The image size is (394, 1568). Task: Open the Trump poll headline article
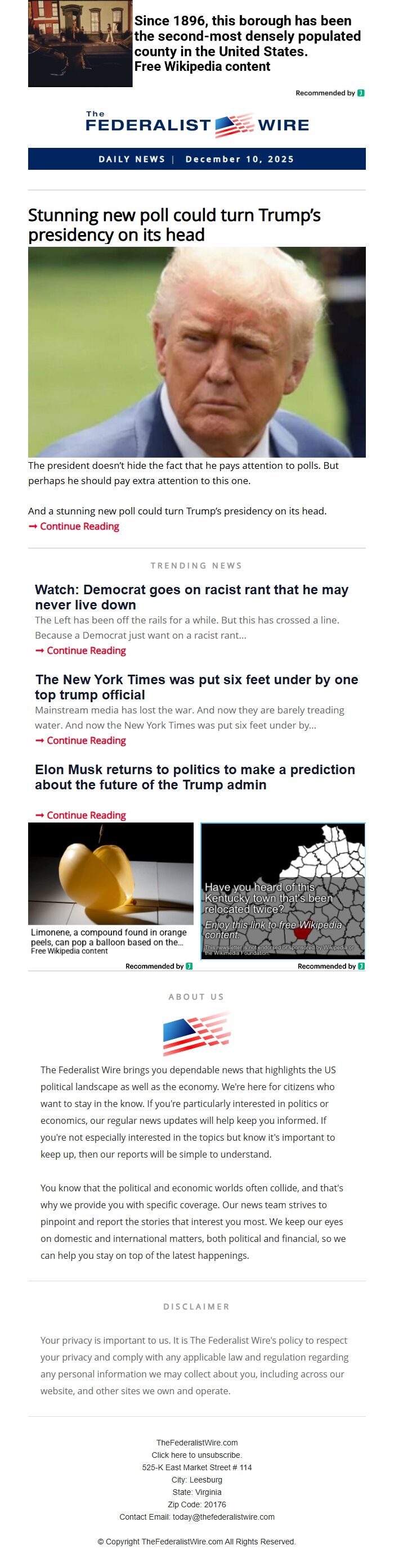point(174,225)
